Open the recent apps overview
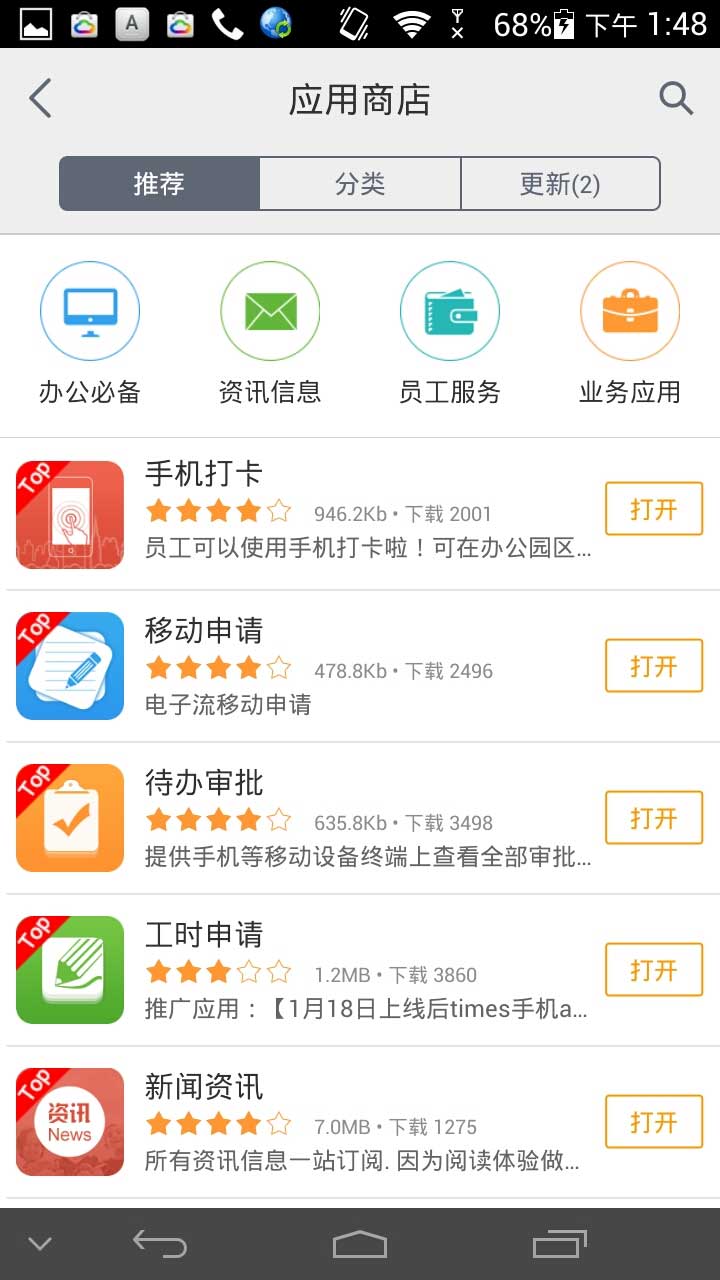Image resolution: width=720 pixels, height=1280 pixels. pos(559,1245)
